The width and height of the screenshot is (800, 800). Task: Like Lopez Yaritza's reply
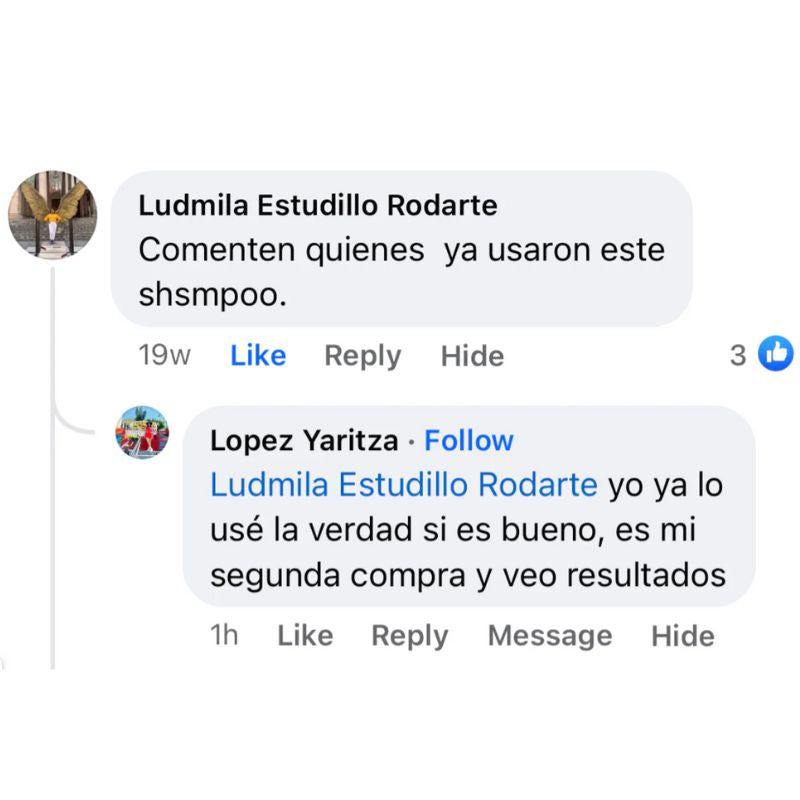[305, 636]
